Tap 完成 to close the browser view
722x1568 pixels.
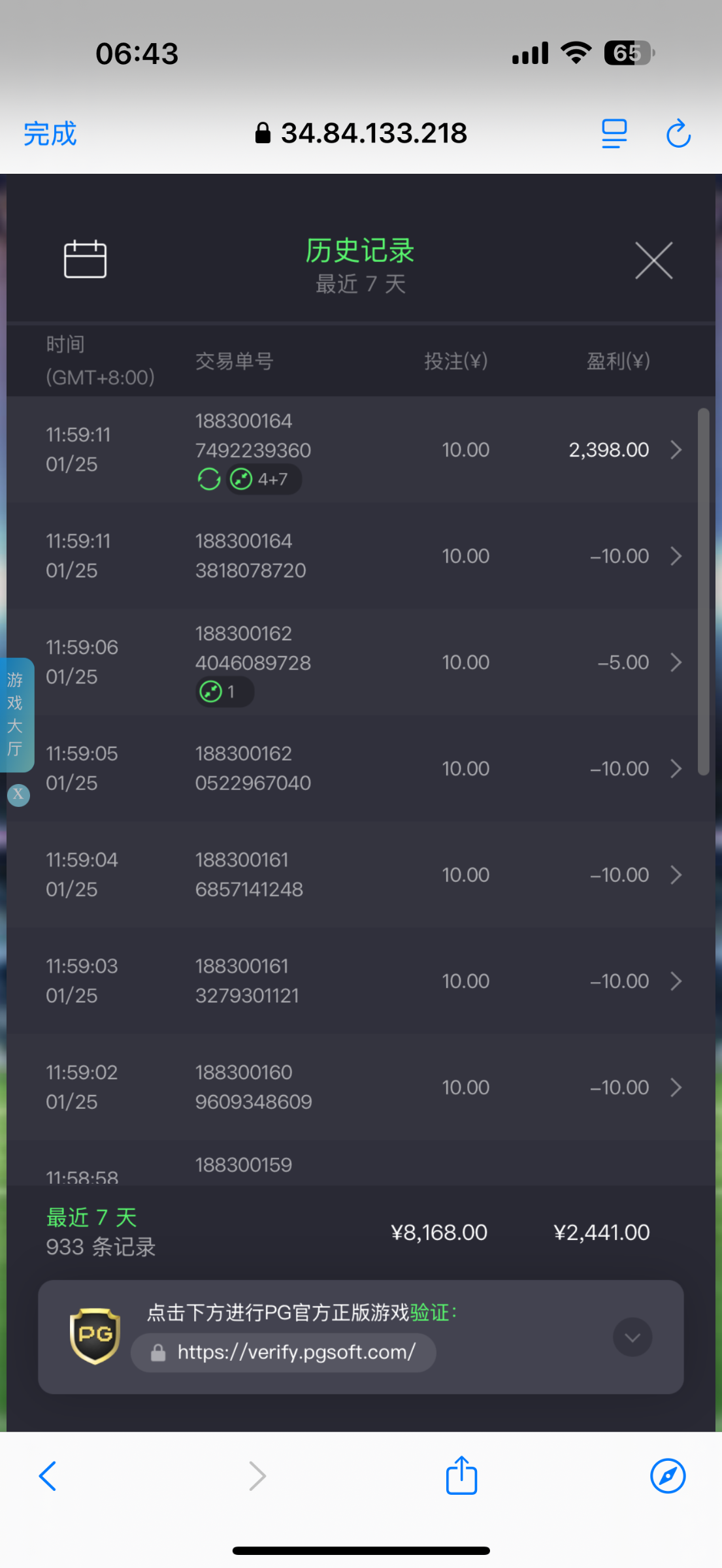50,134
